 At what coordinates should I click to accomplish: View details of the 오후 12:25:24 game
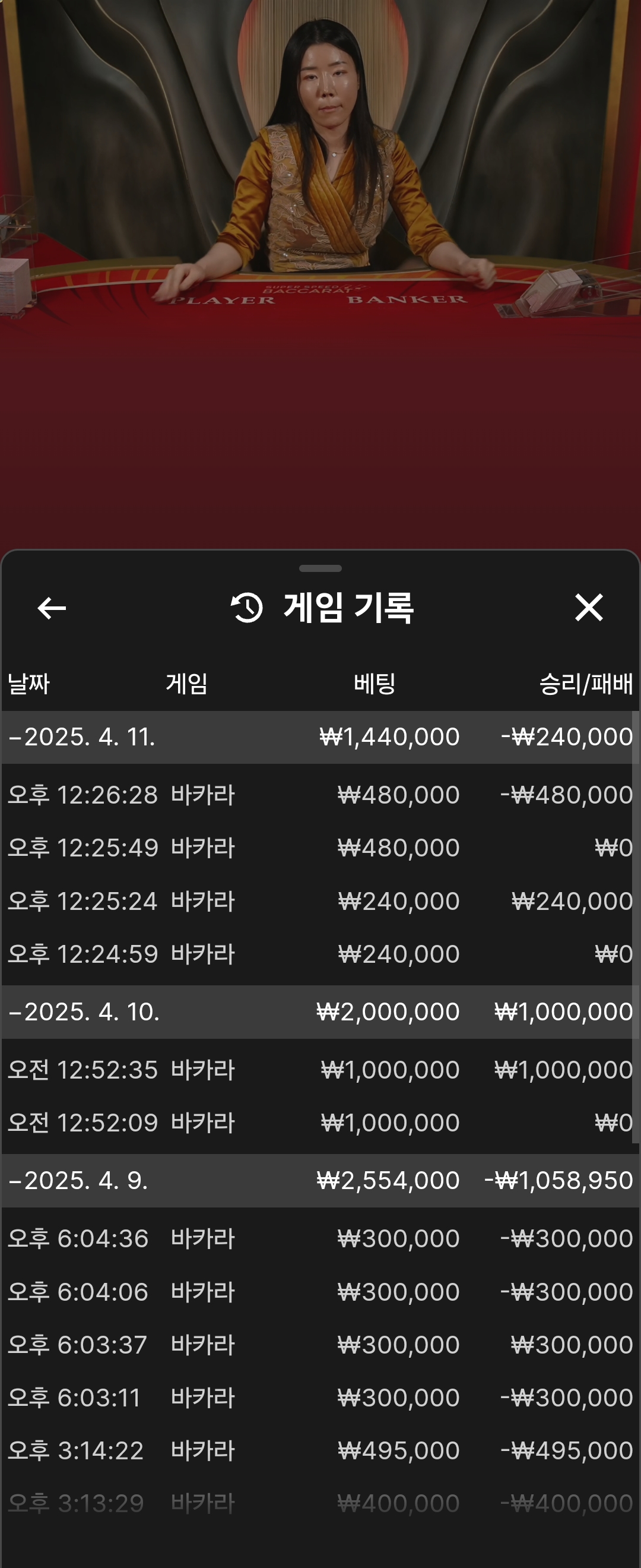(x=320, y=901)
